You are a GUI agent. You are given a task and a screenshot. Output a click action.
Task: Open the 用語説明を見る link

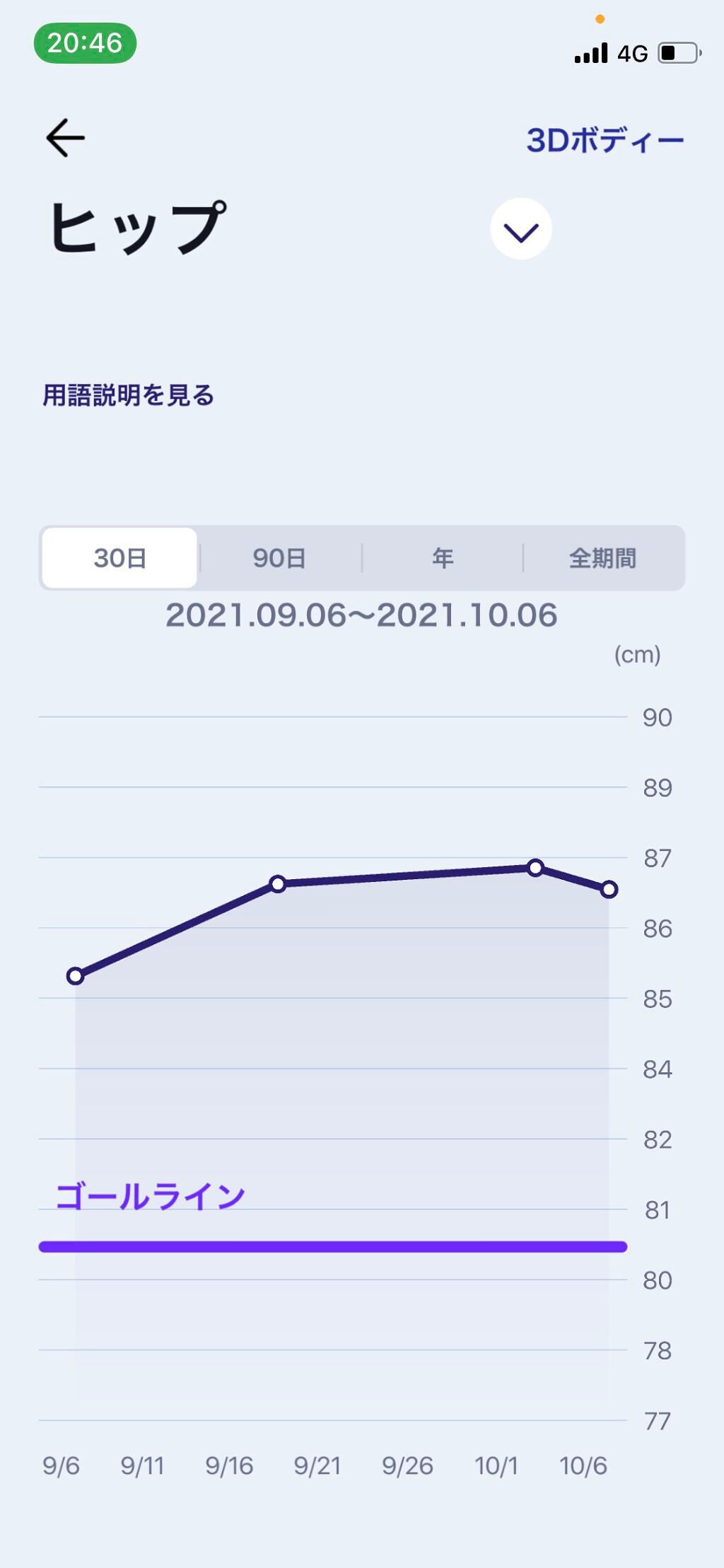[128, 395]
